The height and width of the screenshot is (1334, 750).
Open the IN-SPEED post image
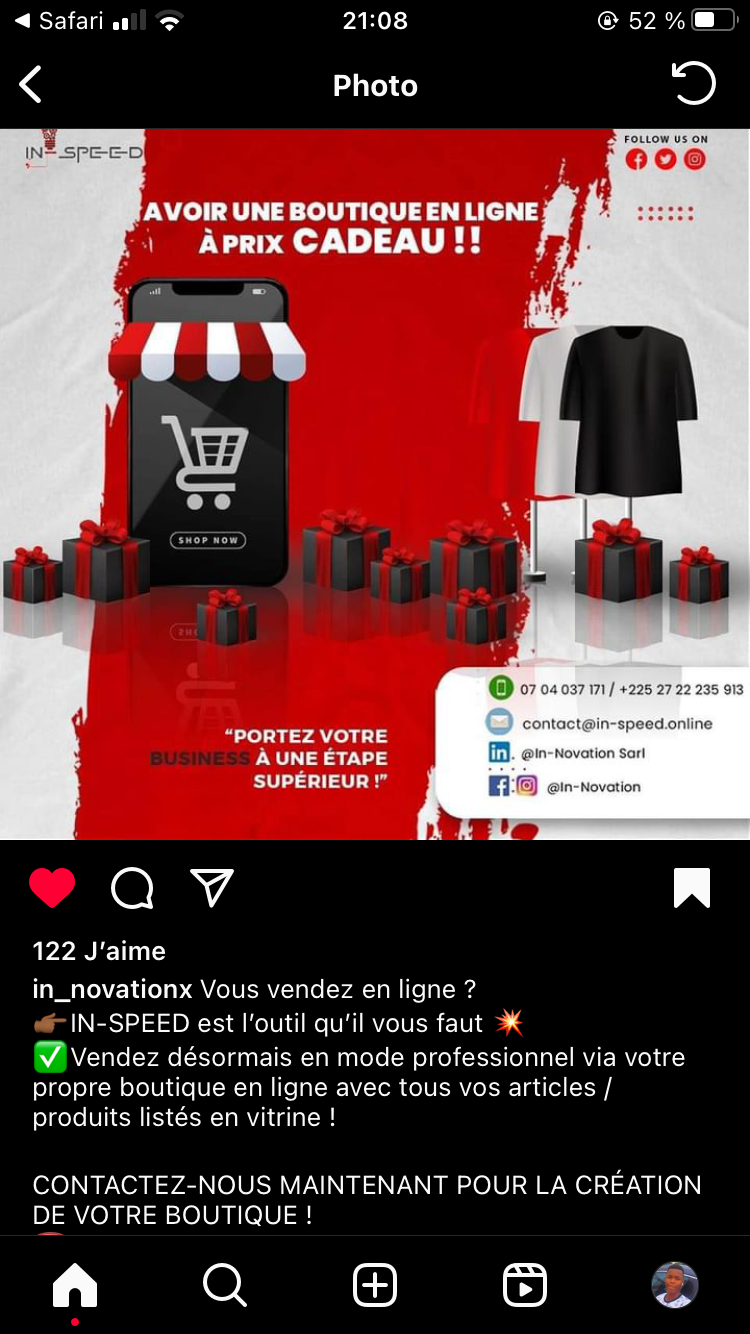[375, 484]
